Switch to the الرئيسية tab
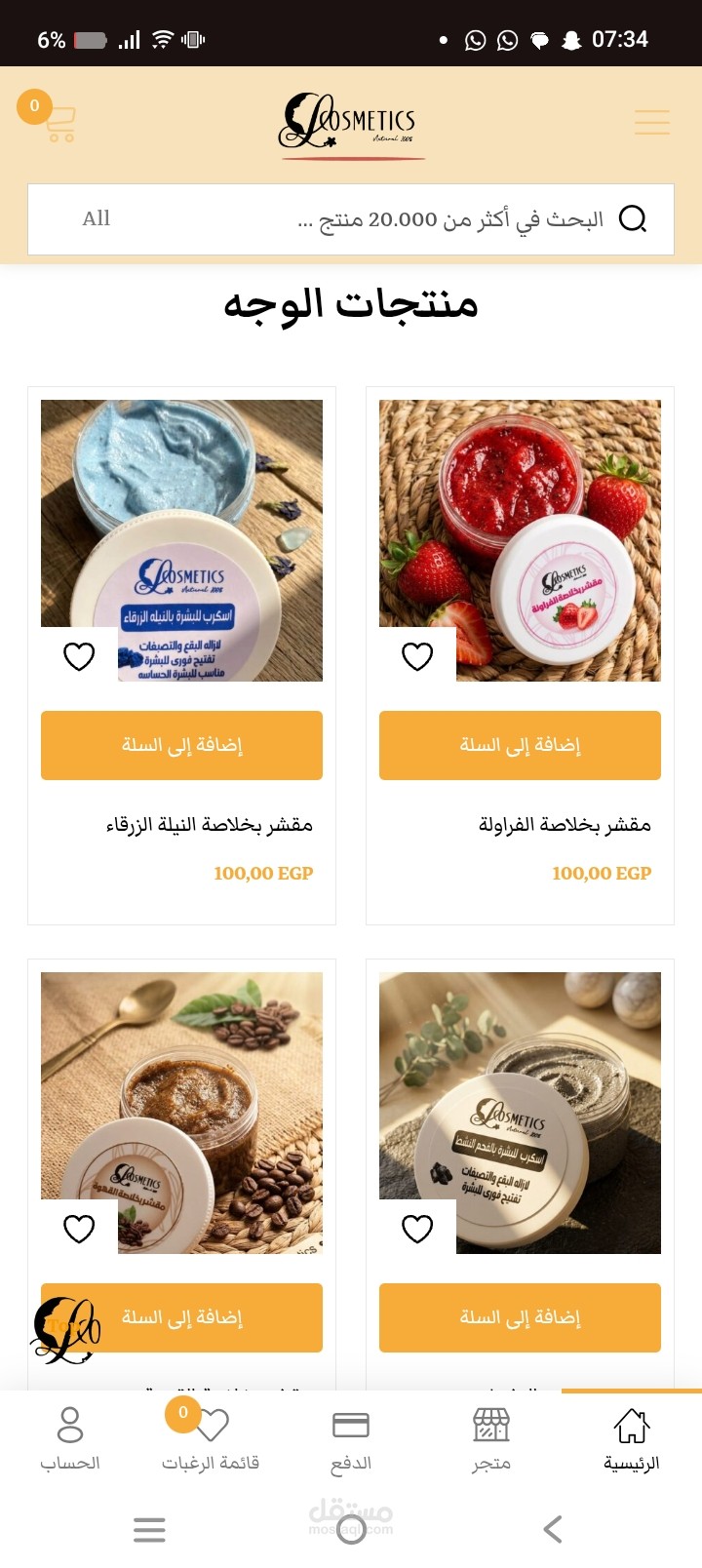Viewport: 702px width, 1568px height. point(632,1438)
